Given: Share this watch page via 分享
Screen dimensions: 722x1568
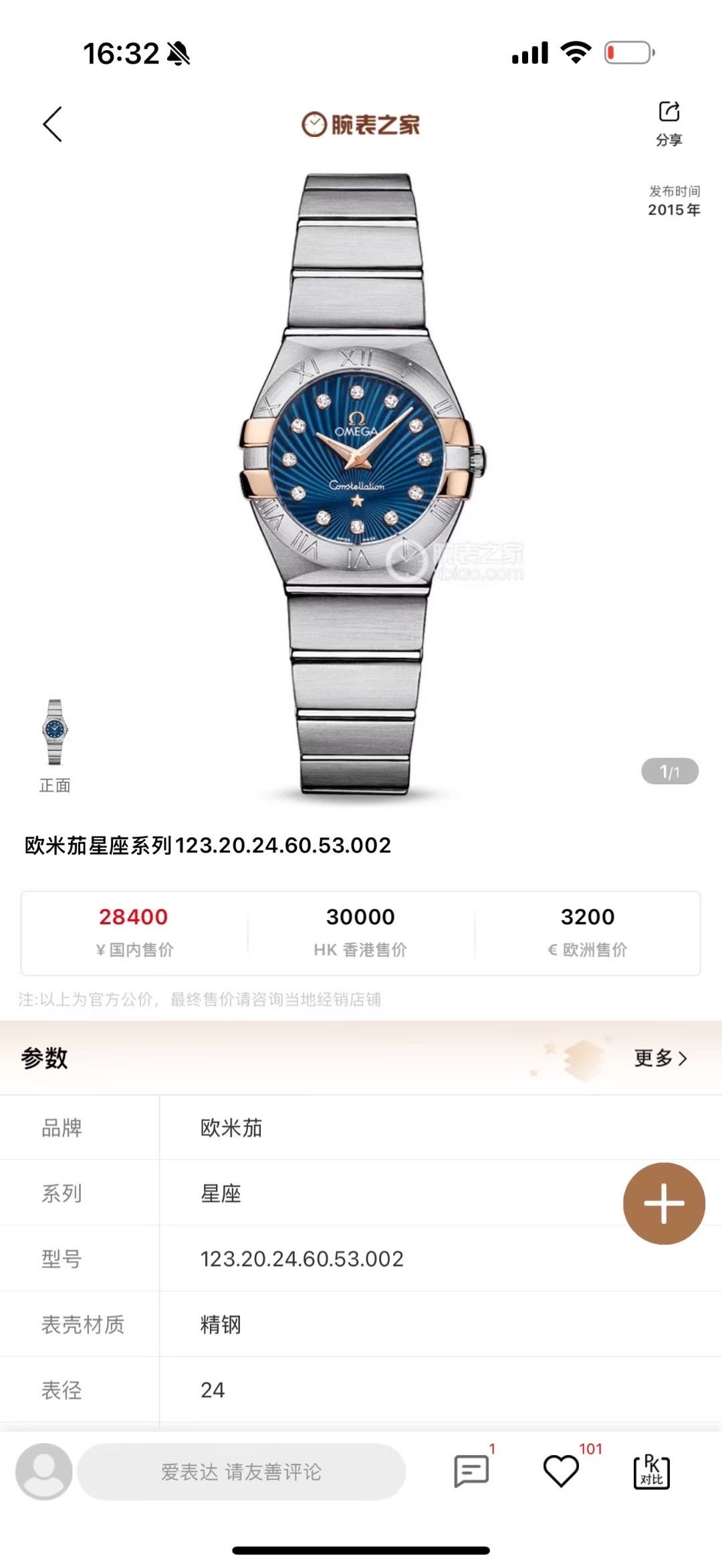Looking at the screenshot, I should 669,123.
